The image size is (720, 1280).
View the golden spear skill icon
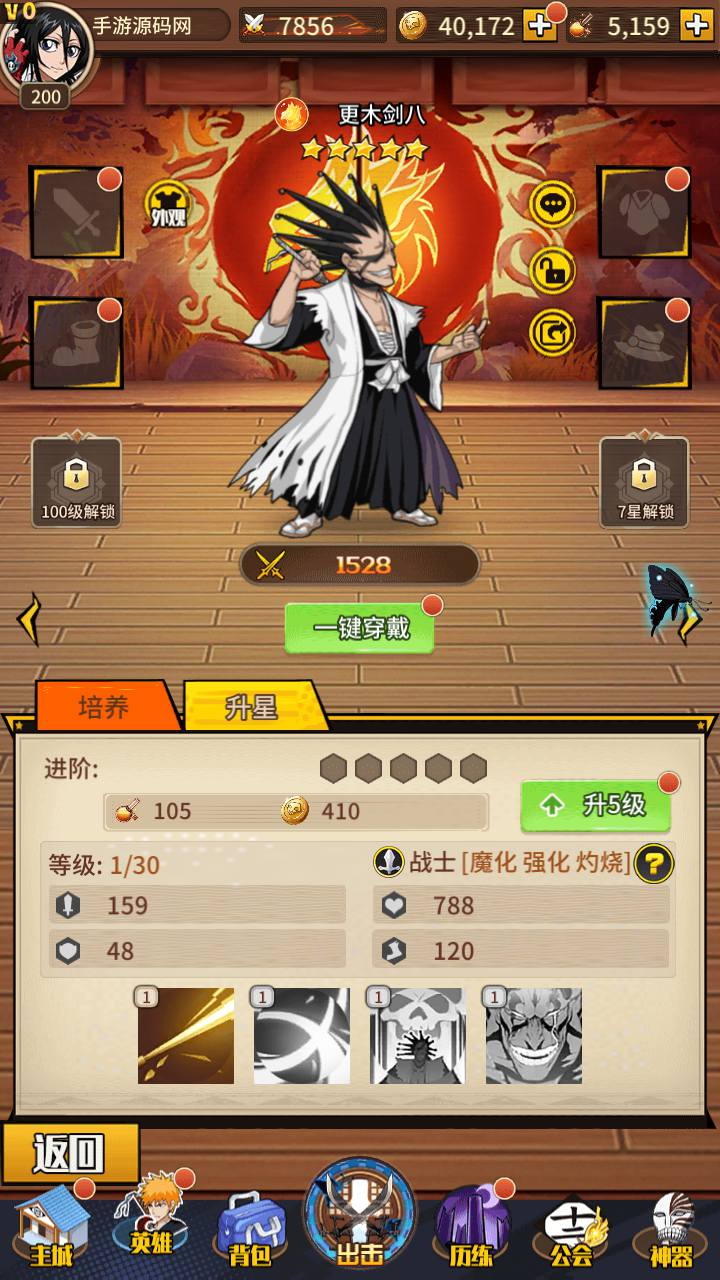(x=186, y=1036)
